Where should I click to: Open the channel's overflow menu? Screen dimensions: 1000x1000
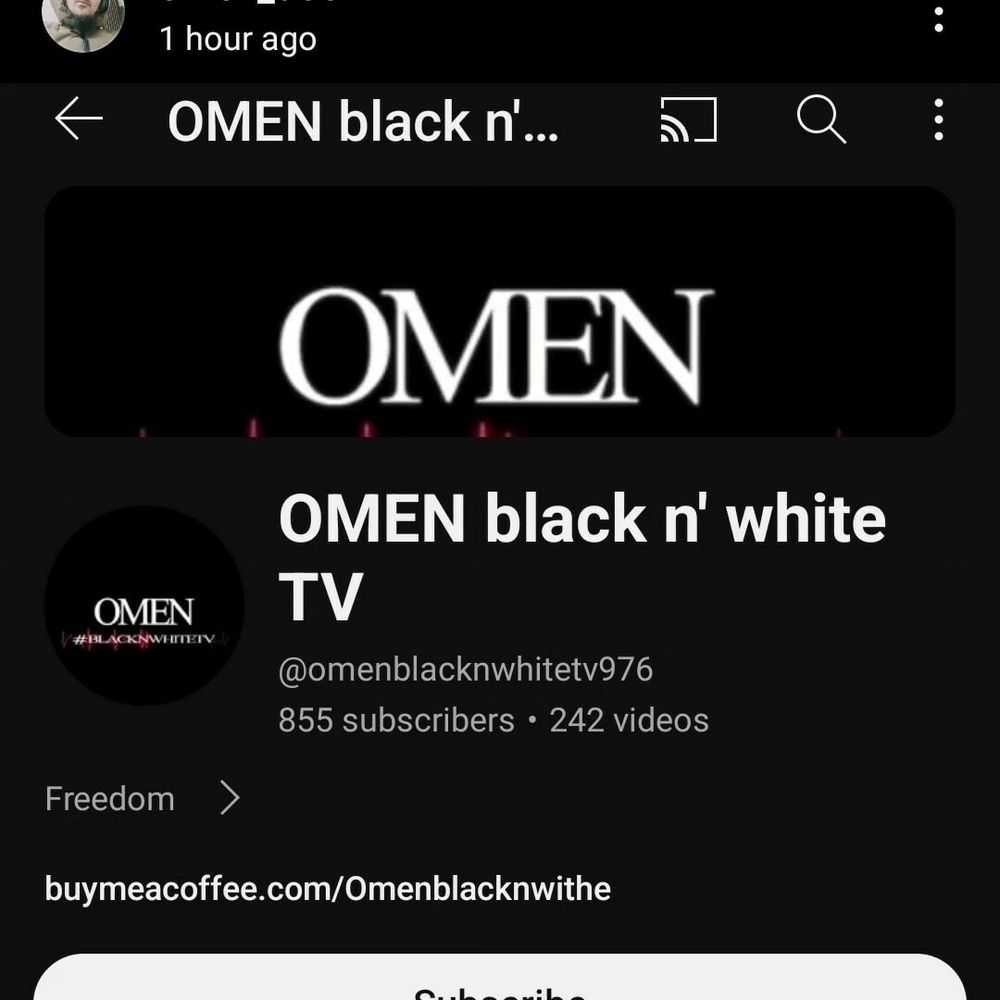938,121
